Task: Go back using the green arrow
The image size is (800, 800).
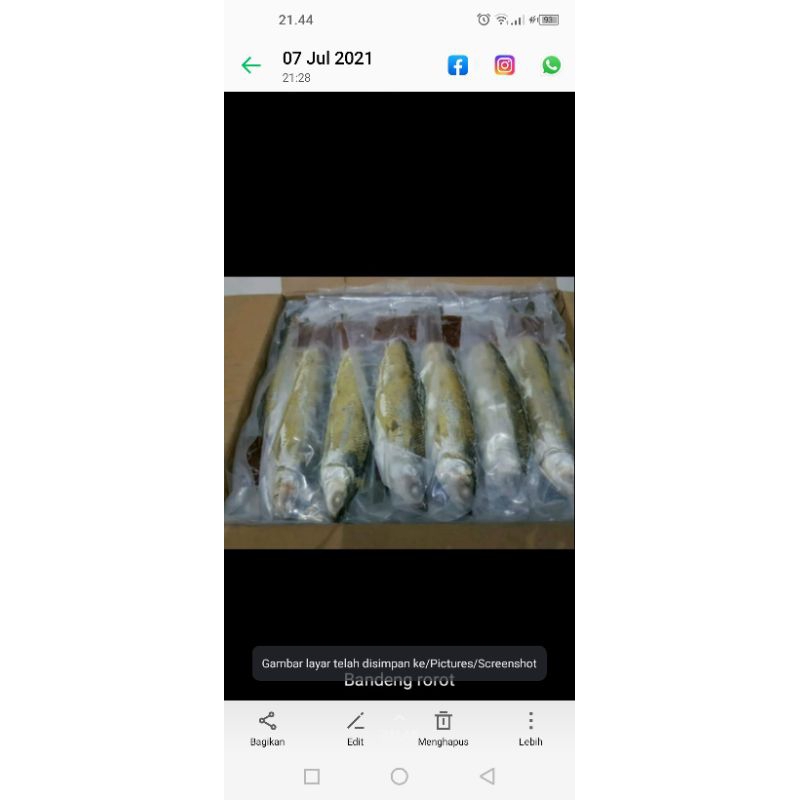Action: tap(251, 66)
